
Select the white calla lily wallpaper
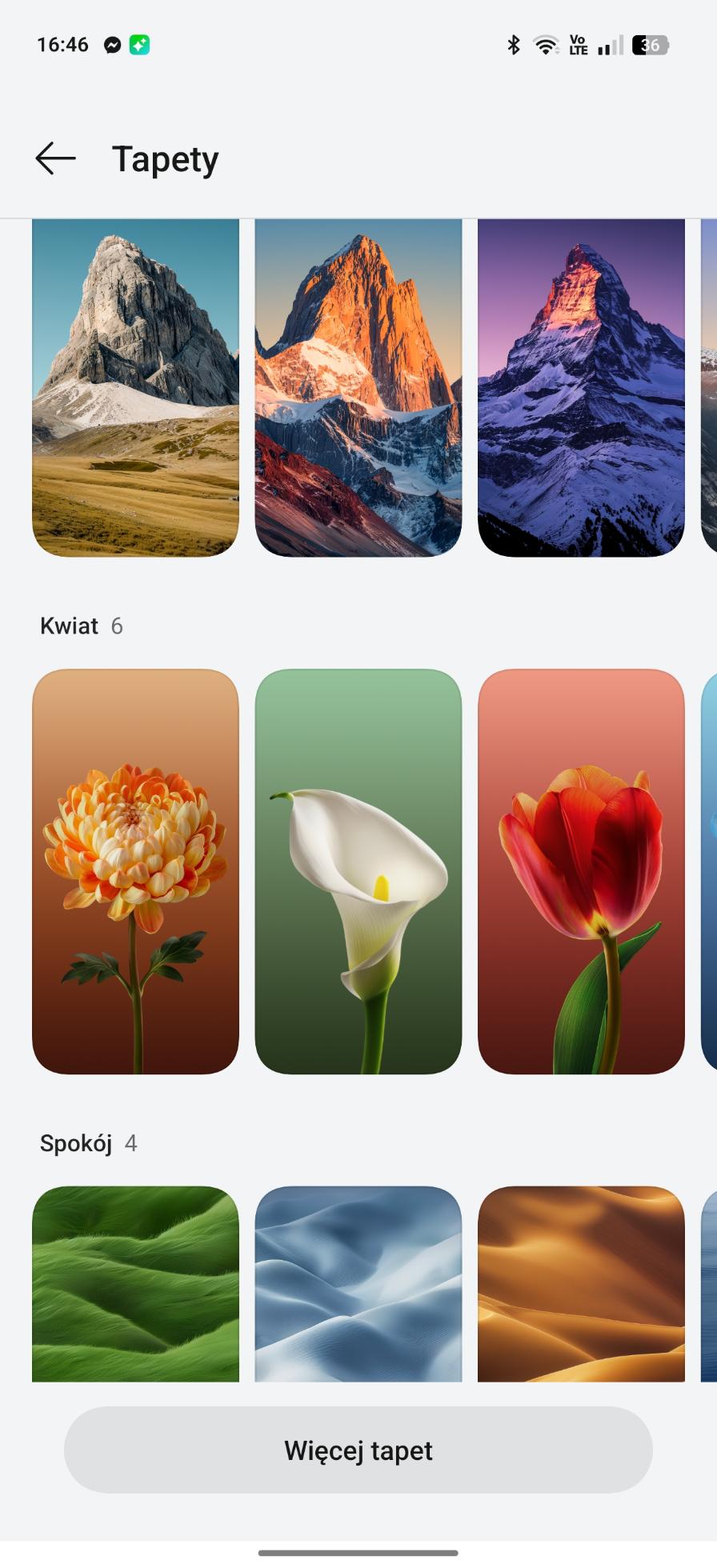(x=358, y=871)
